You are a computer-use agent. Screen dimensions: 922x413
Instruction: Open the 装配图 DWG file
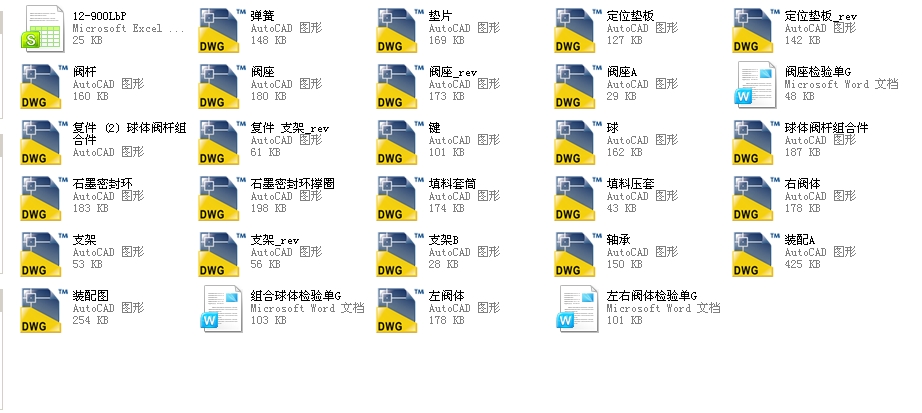click(x=42, y=309)
